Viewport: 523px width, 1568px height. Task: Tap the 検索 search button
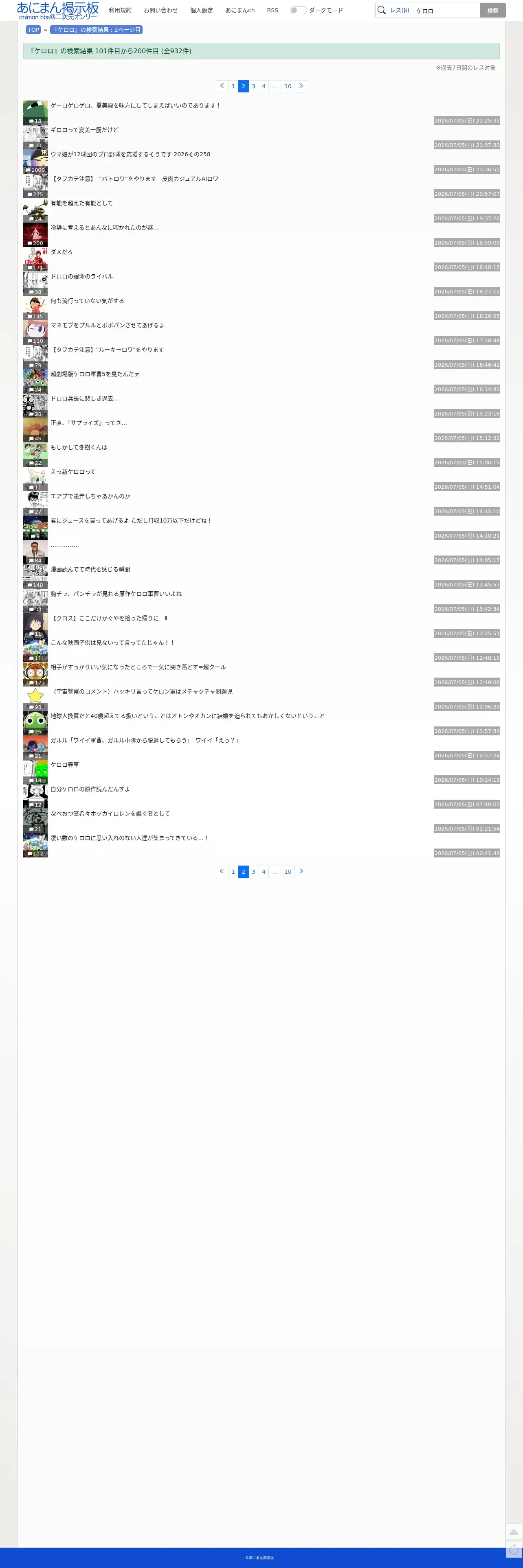click(492, 10)
